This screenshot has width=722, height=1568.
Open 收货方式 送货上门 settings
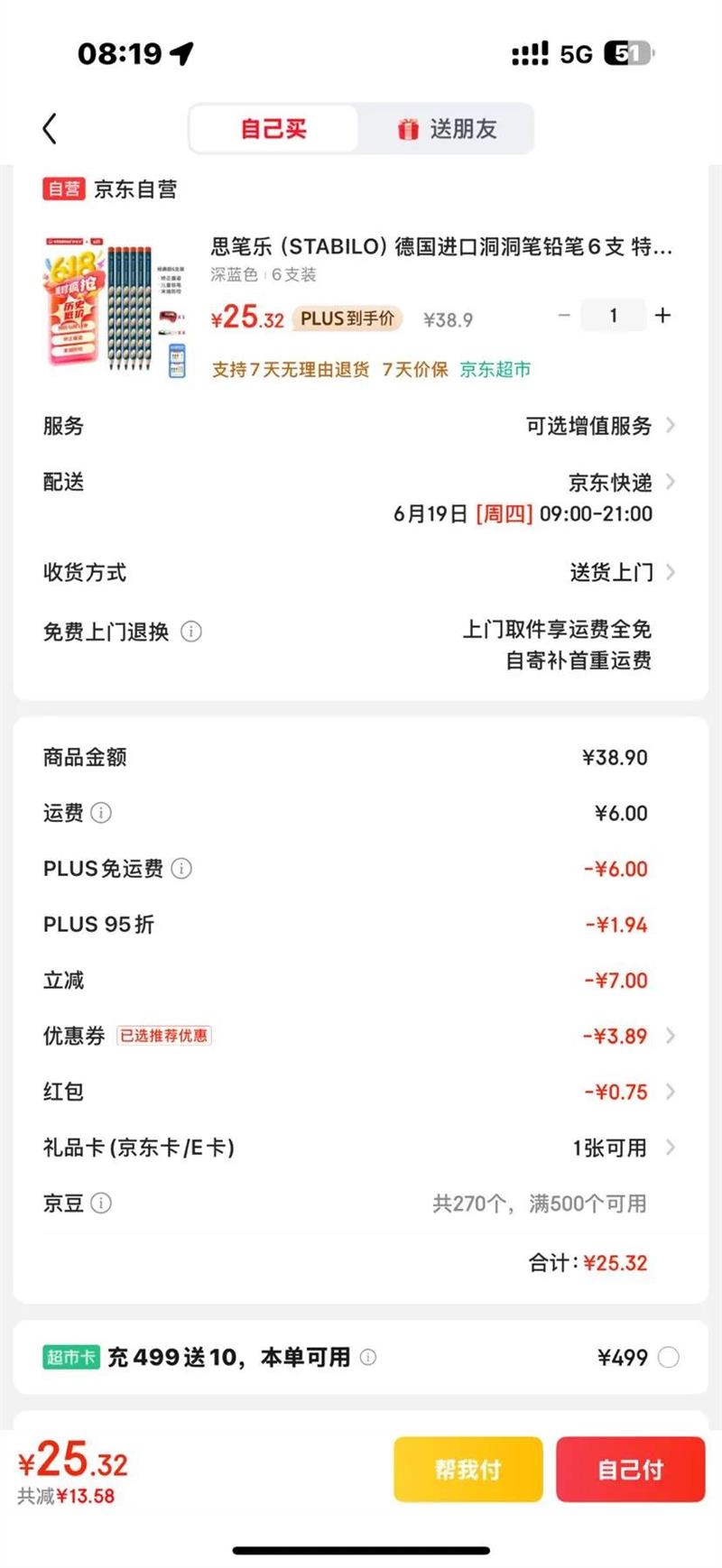pyautogui.click(x=621, y=572)
